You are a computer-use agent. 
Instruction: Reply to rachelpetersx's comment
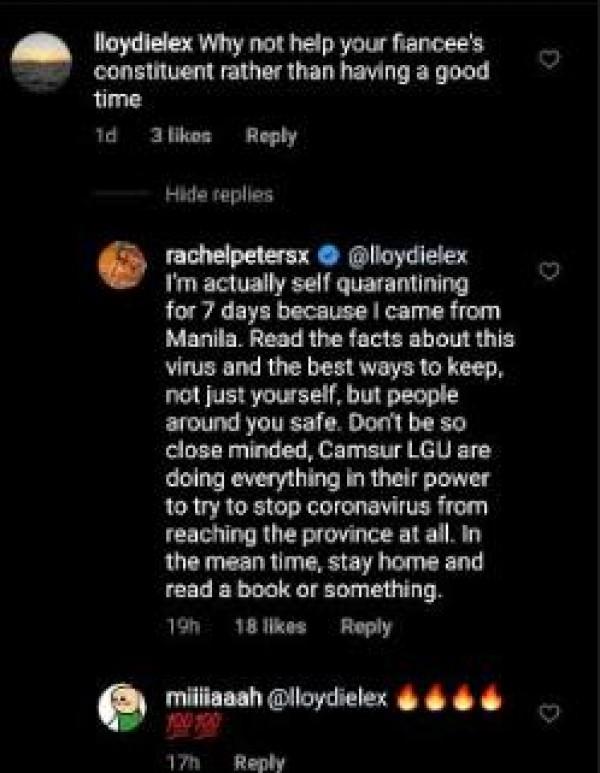point(366,627)
